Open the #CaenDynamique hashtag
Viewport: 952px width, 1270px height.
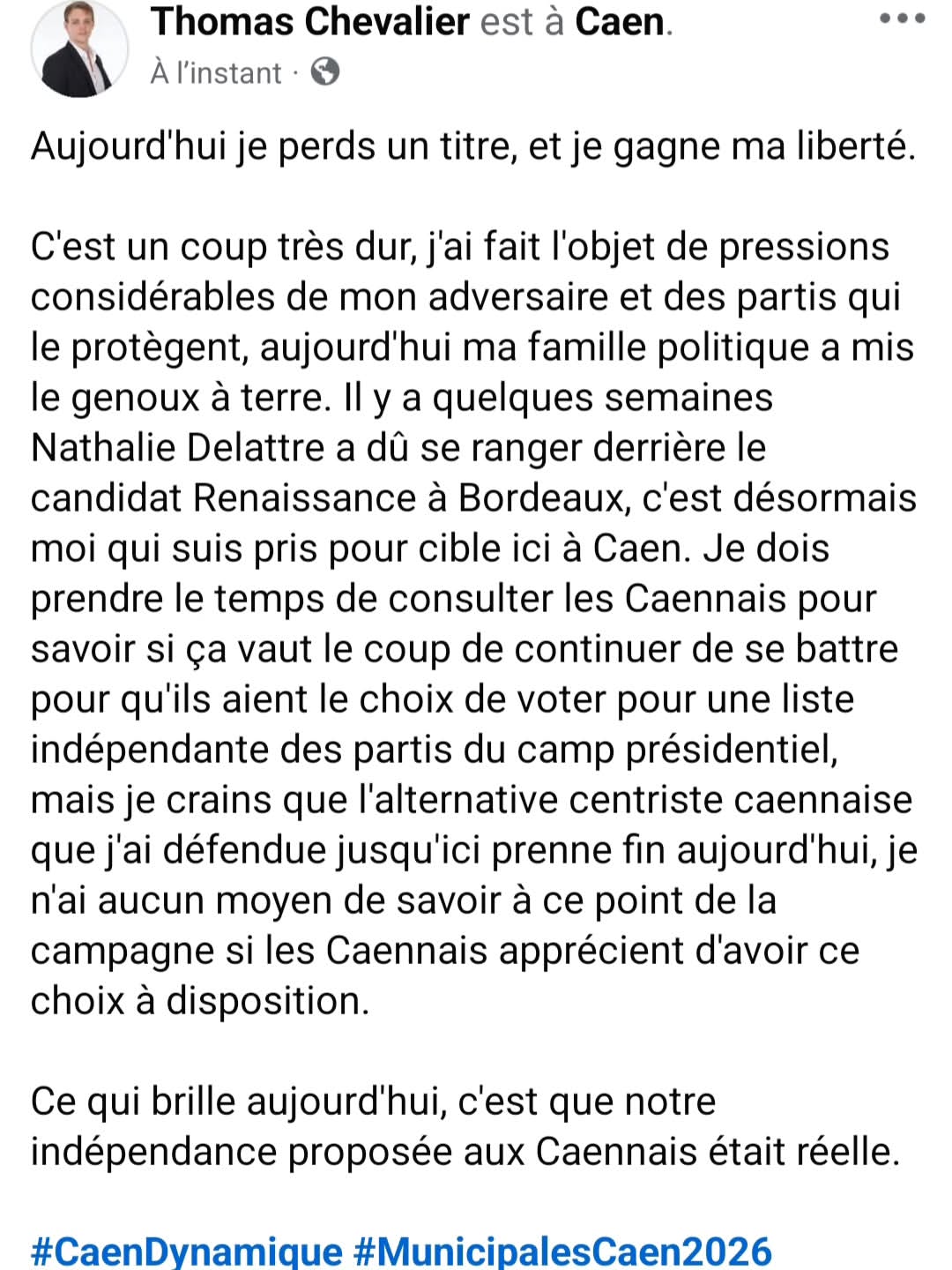[x=186, y=1251]
